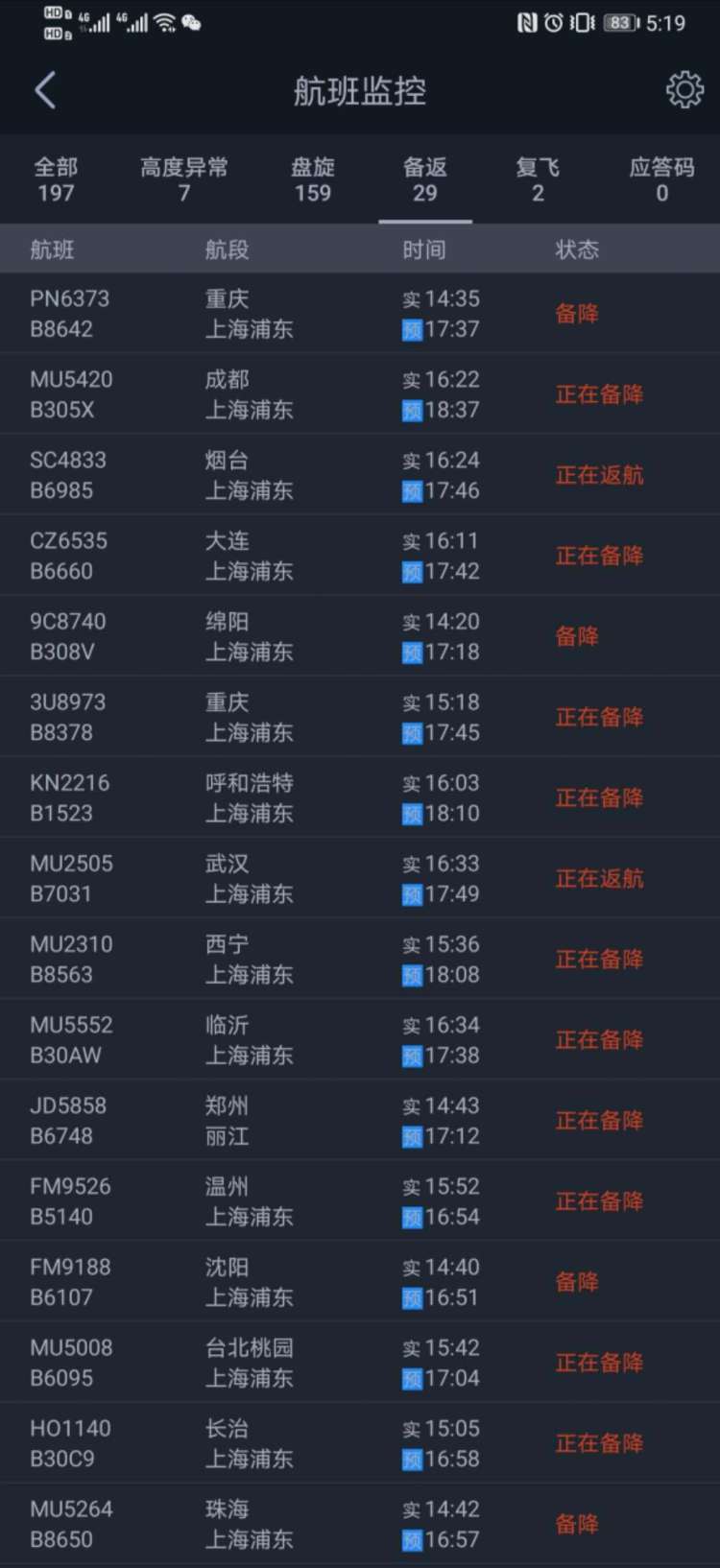
Task: Open the settings gear icon
Action: pyautogui.click(x=684, y=90)
